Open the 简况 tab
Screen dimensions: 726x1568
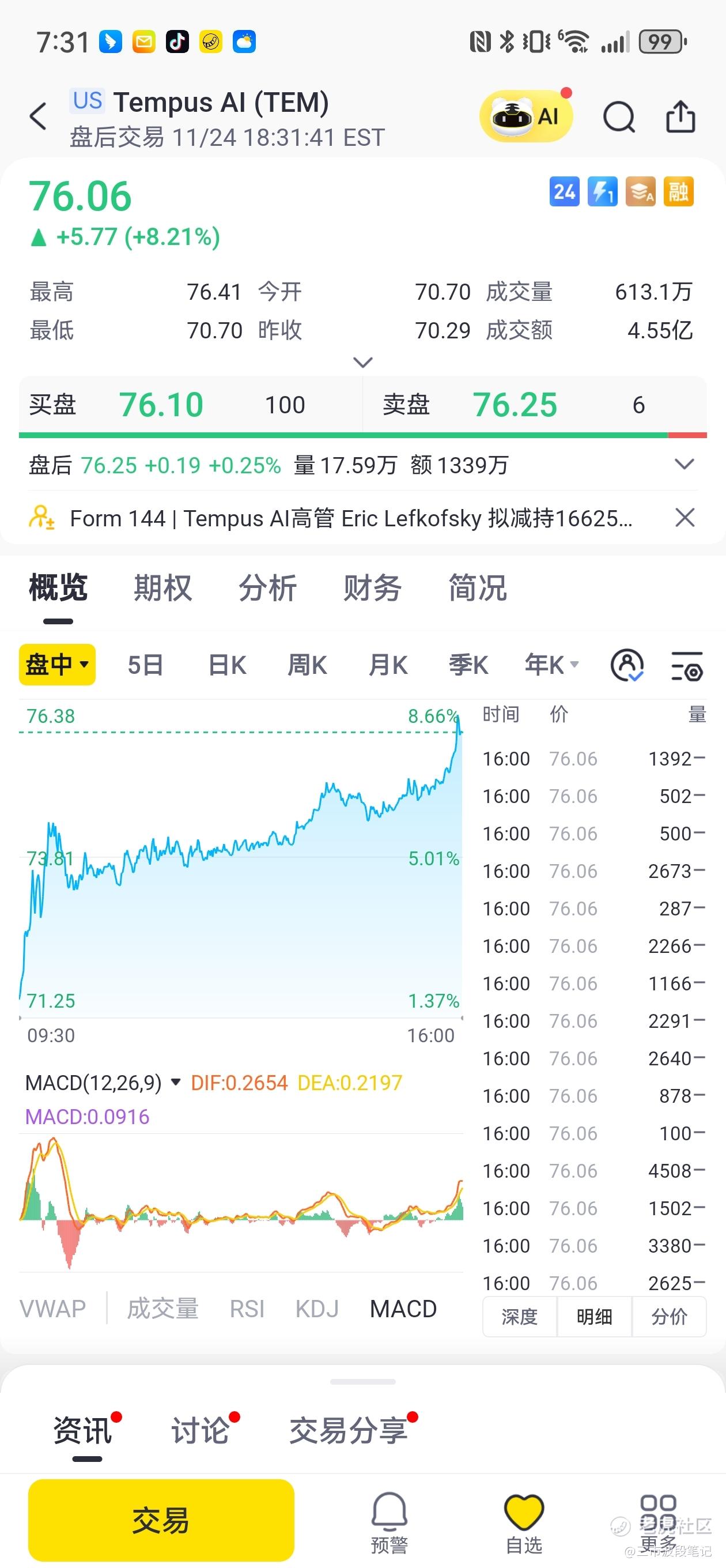pyautogui.click(x=477, y=588)
